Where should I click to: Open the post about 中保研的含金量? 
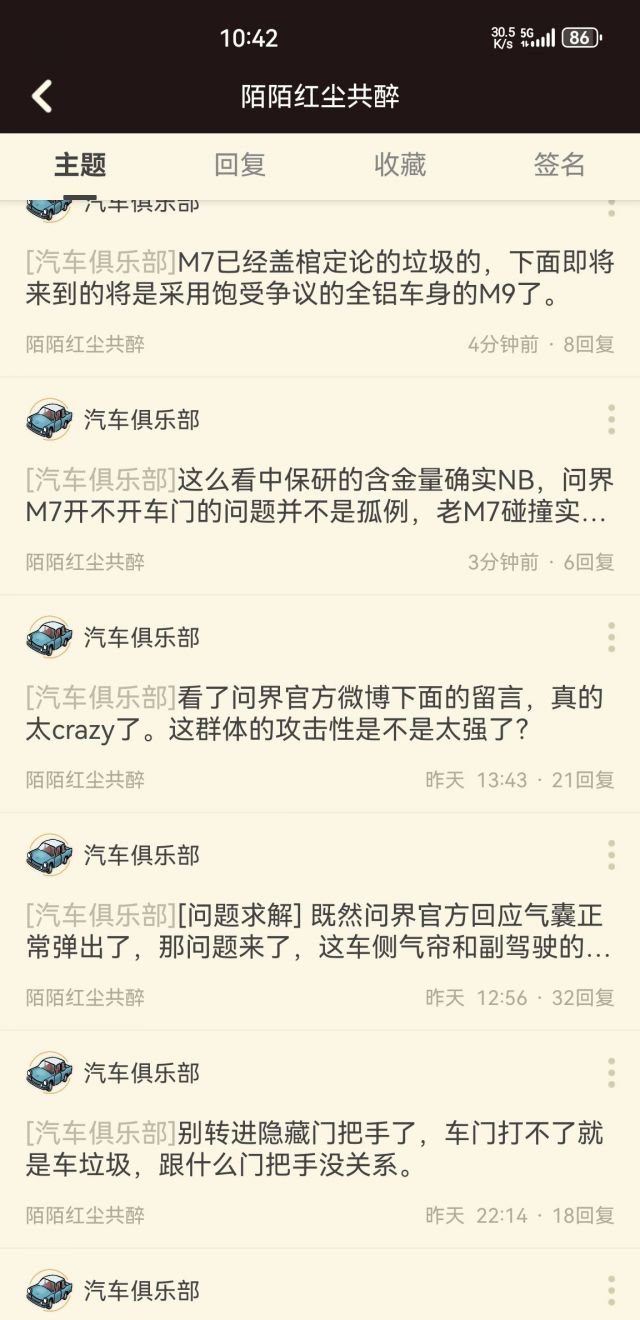(x=300, y=496)
